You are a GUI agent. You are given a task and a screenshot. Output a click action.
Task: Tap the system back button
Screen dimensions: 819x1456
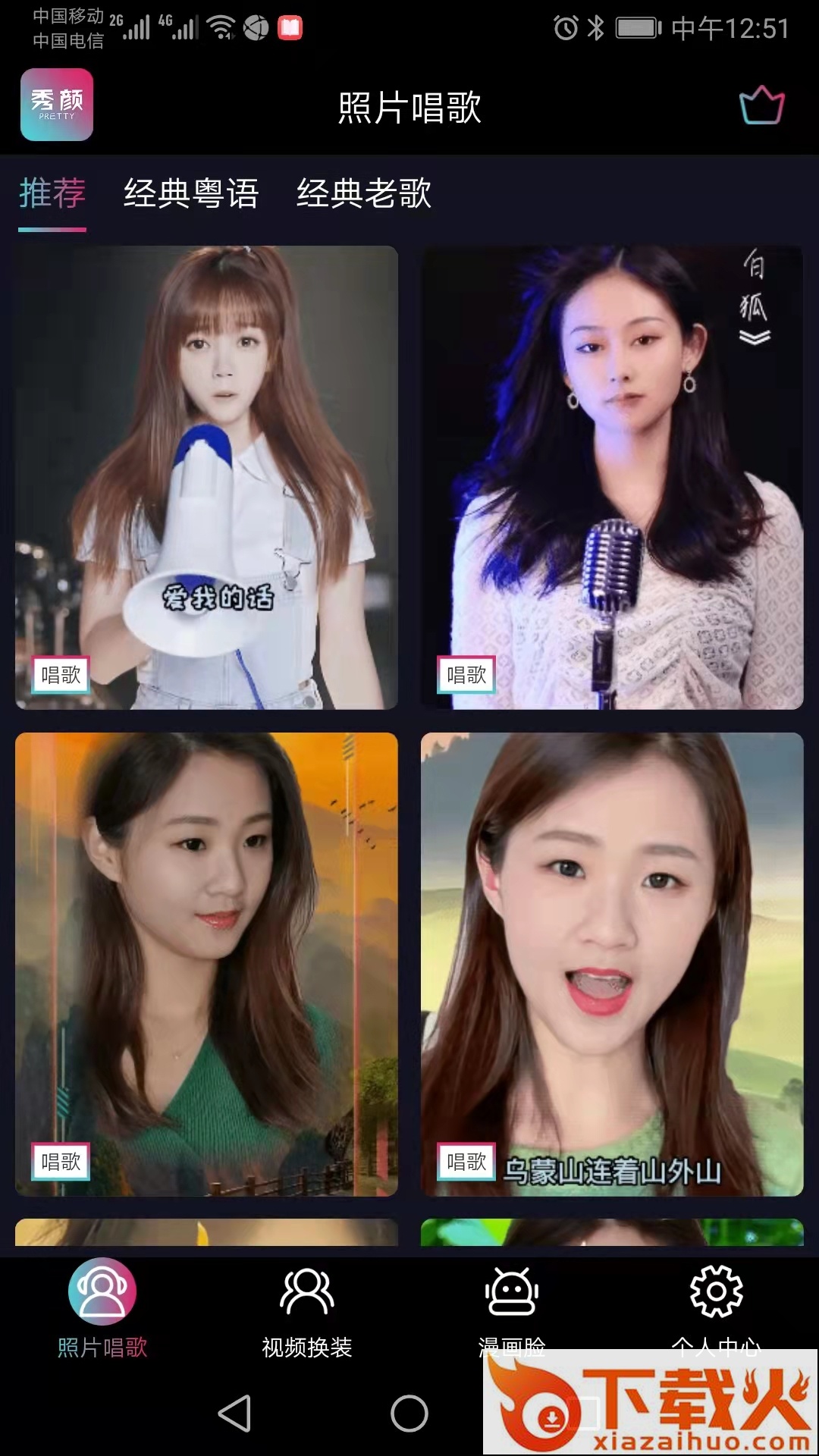pos(234,1414)
